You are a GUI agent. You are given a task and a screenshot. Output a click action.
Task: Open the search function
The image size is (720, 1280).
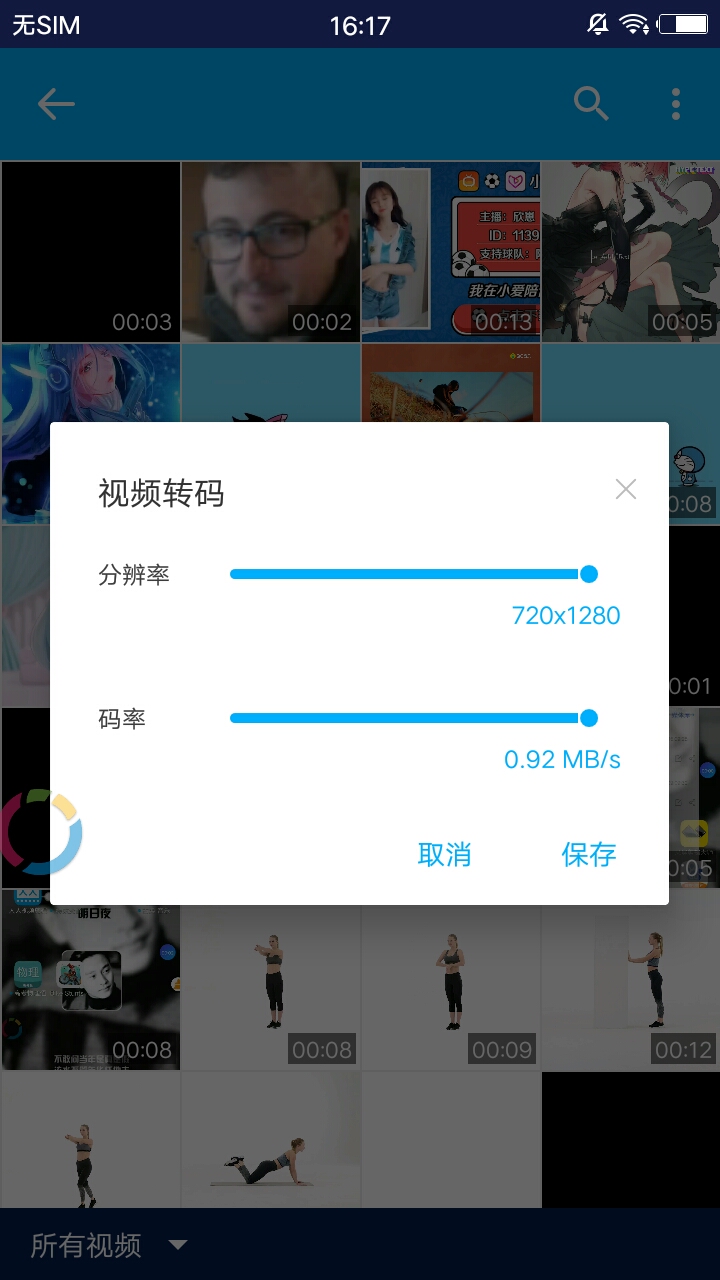click(x=590, y=103)
